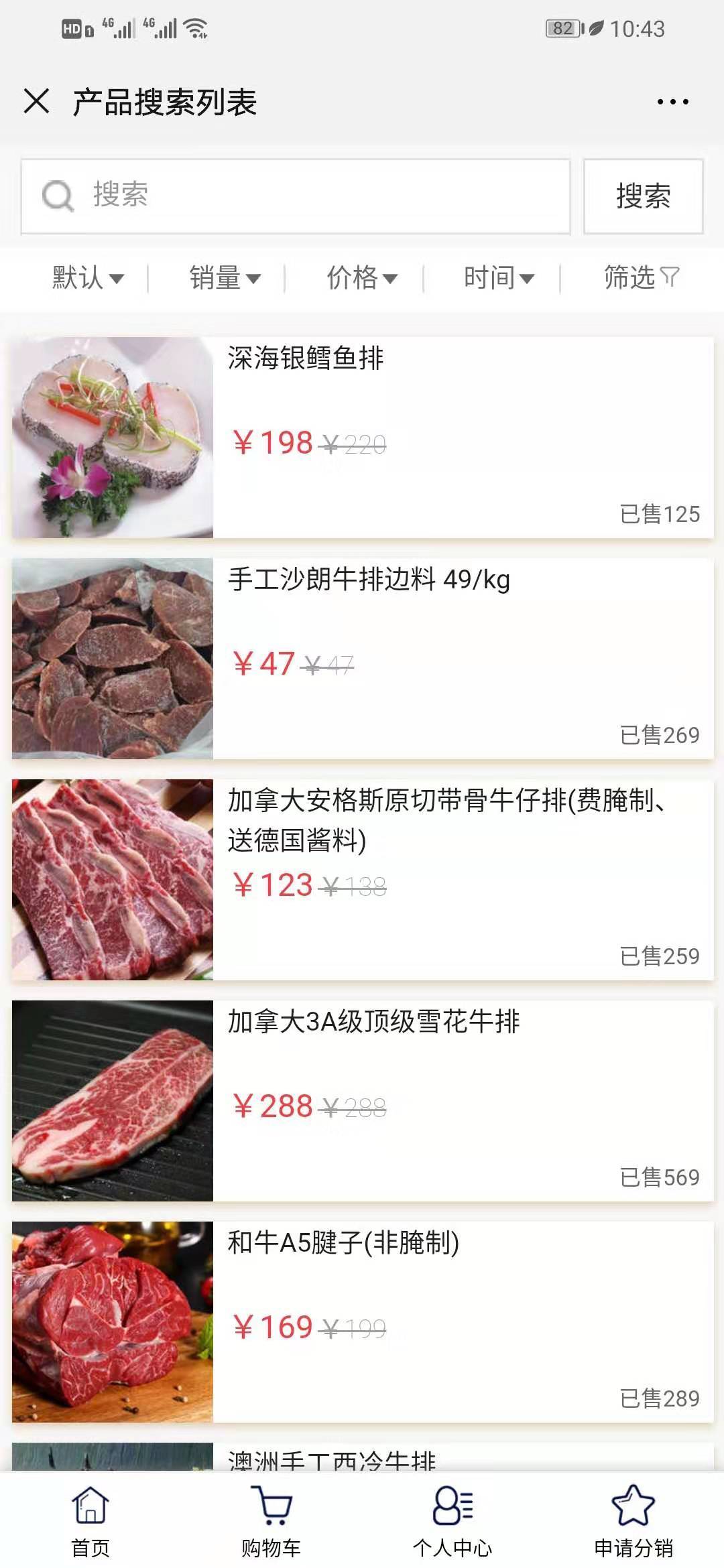
Task: Expand the 价格 price sort dropdown
Action: click(361, 277)
